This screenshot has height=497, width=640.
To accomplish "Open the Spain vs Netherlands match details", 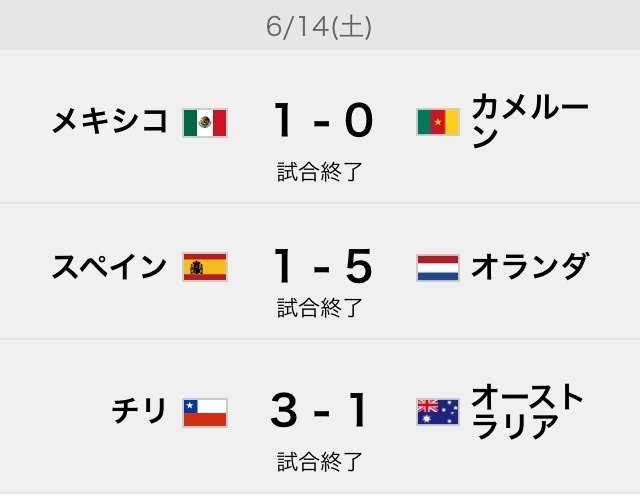I will tap(320, 271).
